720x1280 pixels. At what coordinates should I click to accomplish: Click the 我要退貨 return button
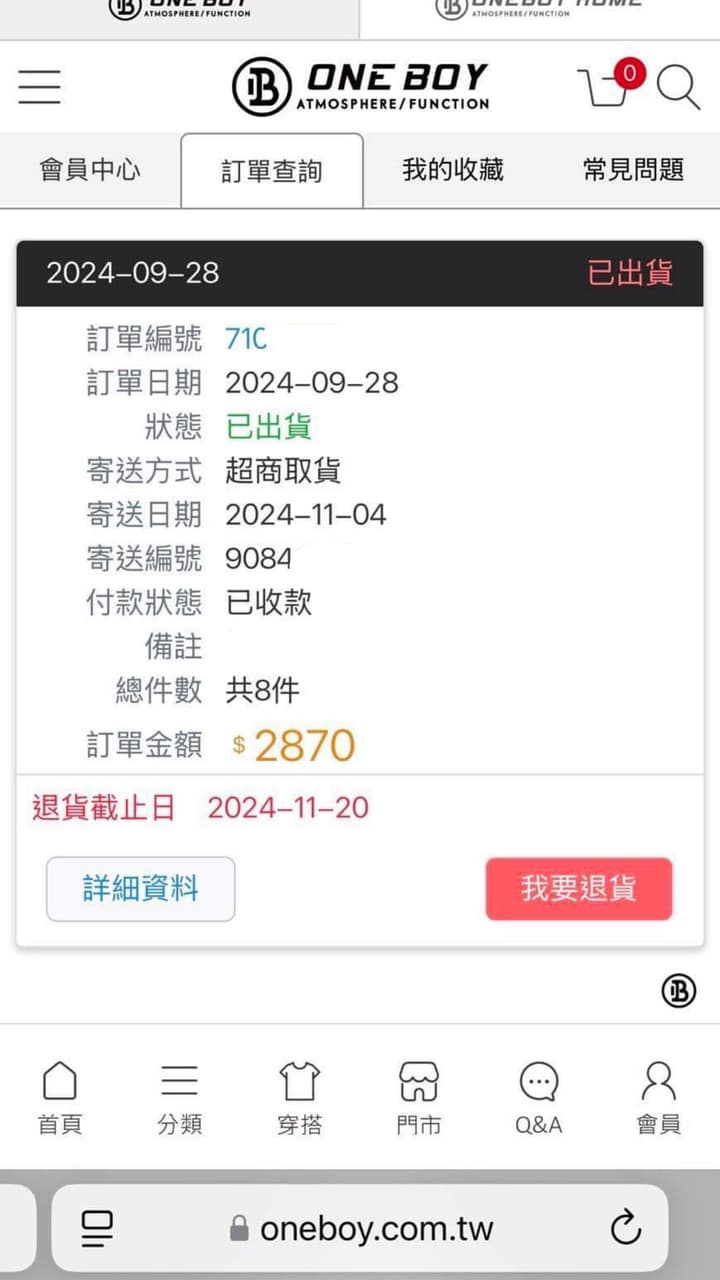[578, 888]
